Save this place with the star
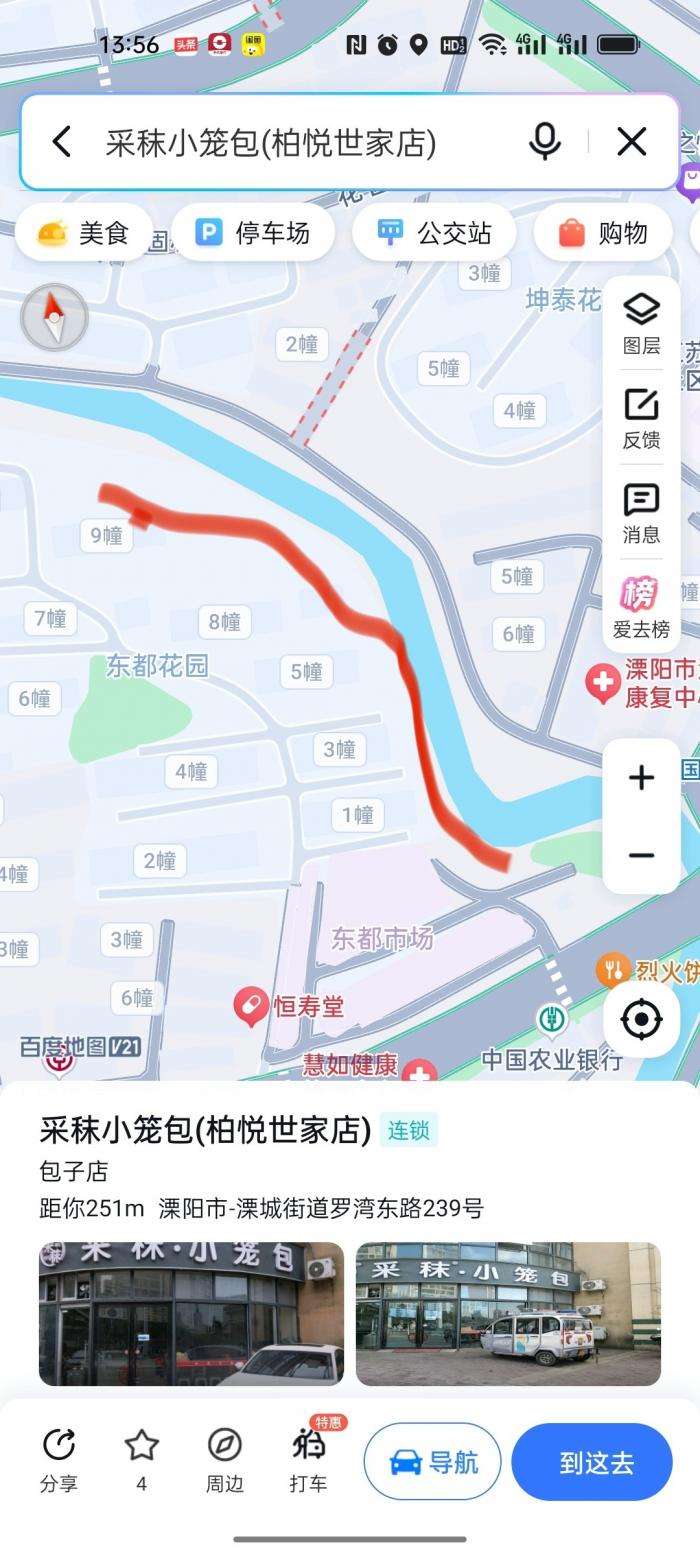Screen dimensions: 700x1556 [x=141, y=1460]
